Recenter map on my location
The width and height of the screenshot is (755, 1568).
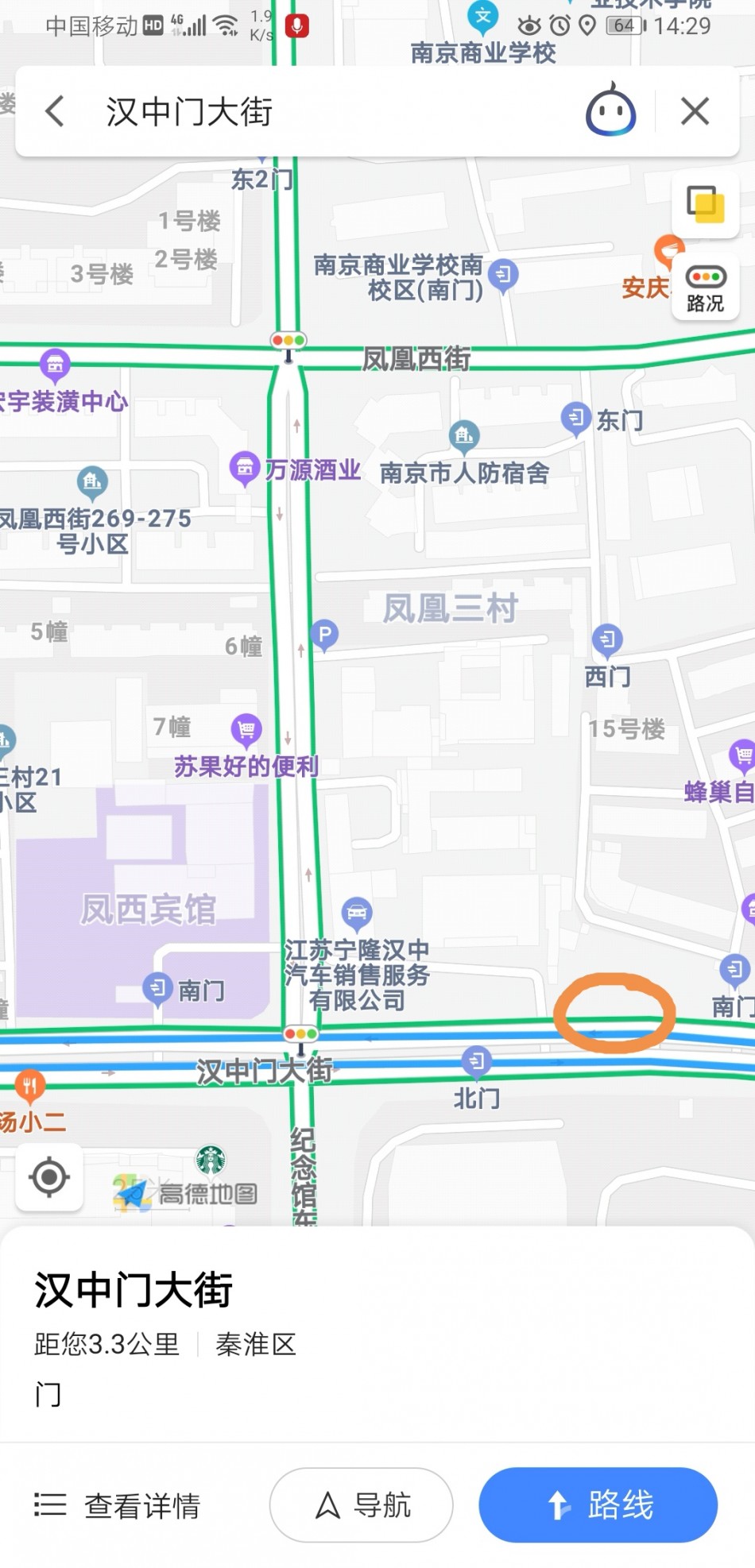pyautogui.click(x=49, y=1177)
